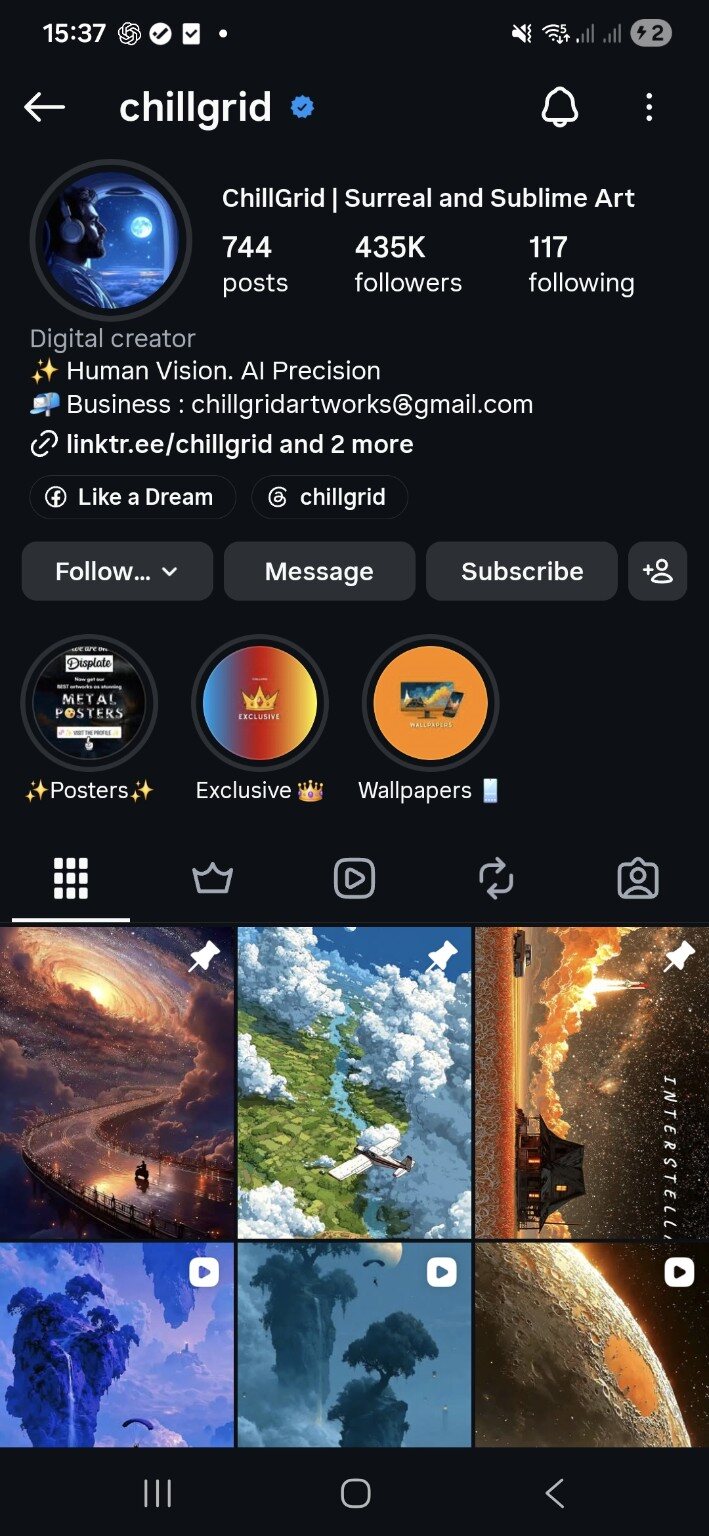
Task: Message chillgrid
Action: (319, 571)
